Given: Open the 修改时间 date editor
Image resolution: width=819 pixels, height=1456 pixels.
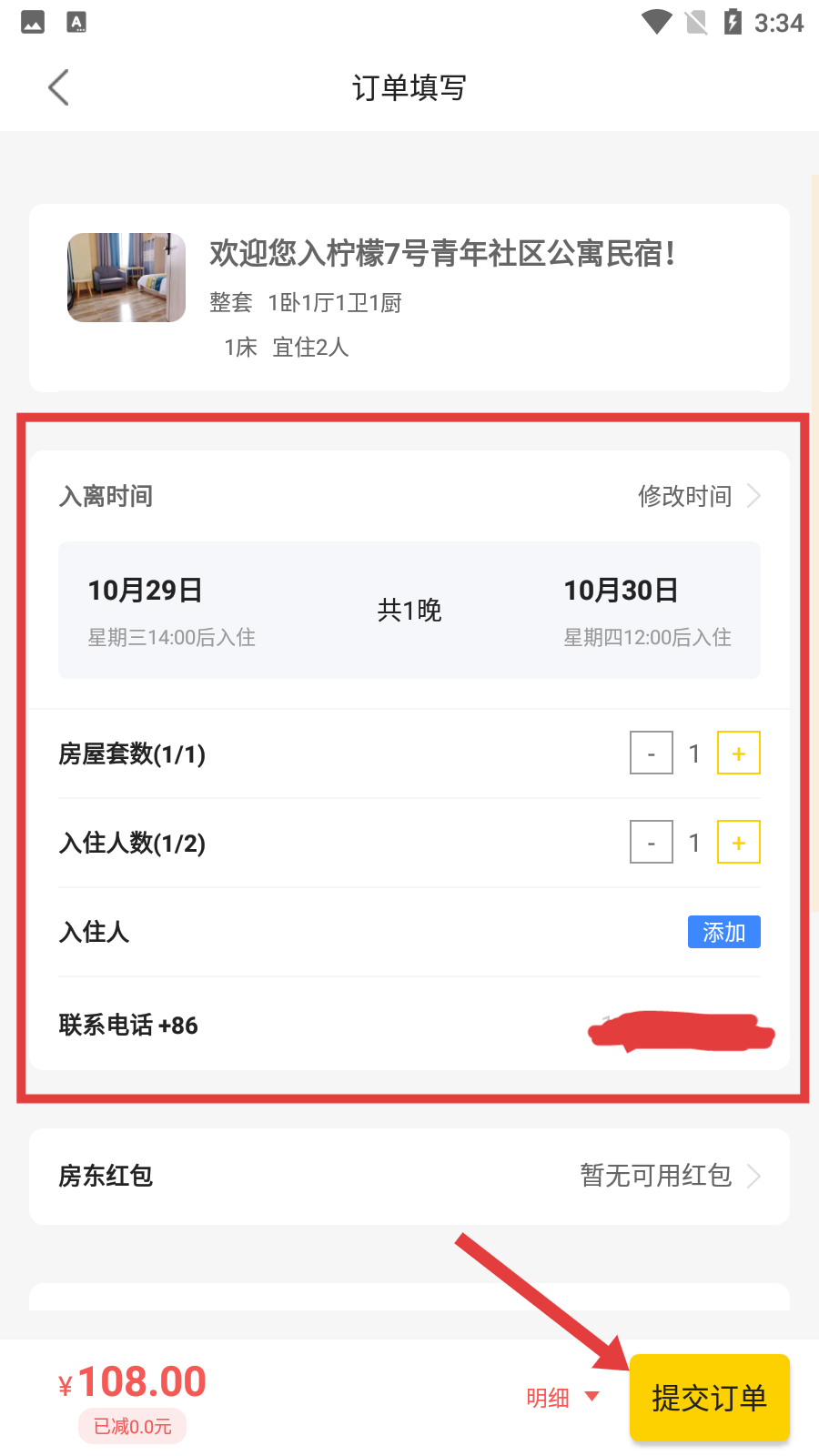Looking at the screenshot, I should (x=698, y=496).
